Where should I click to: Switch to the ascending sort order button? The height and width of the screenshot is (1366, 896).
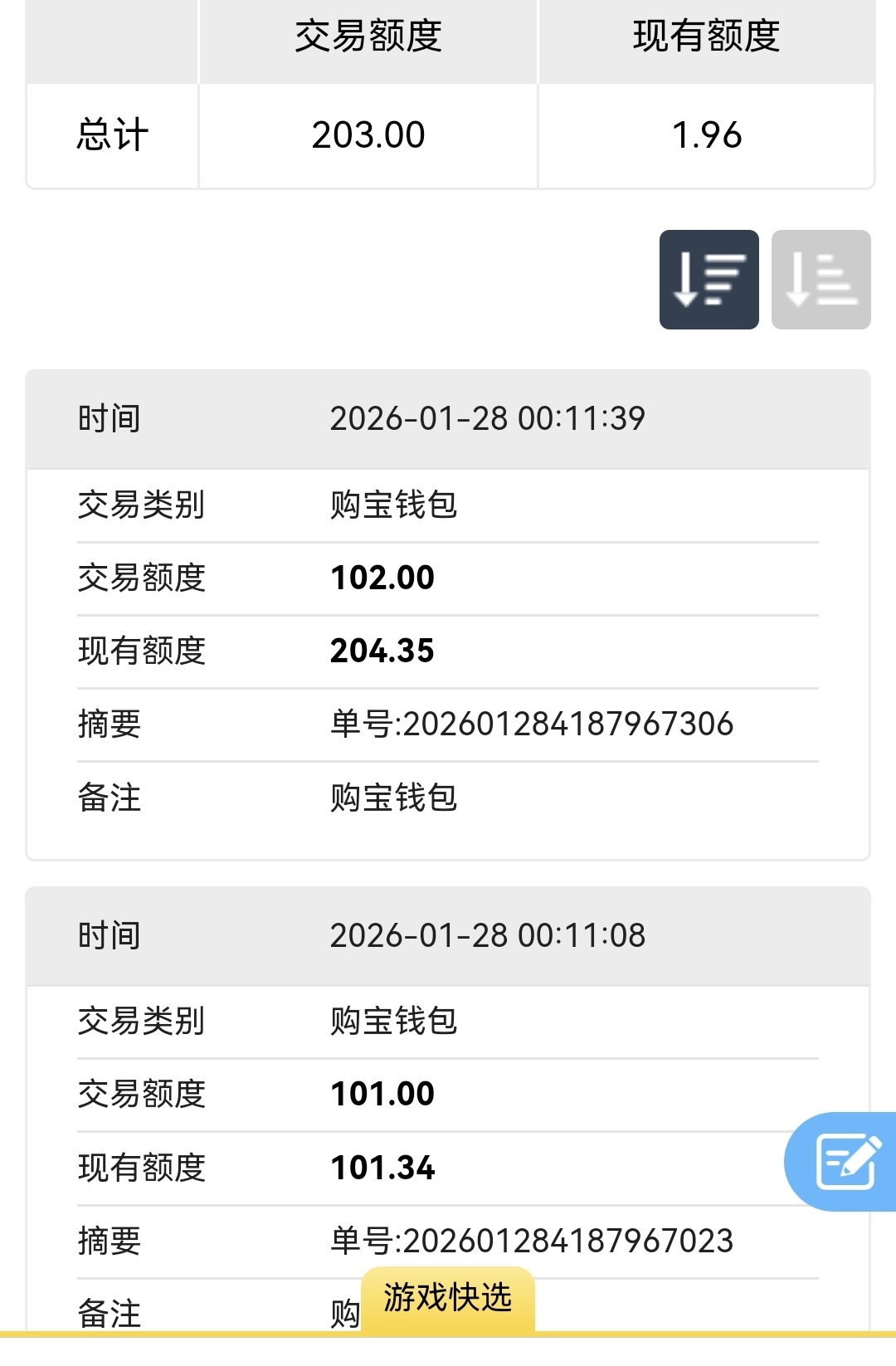coord(821,280)
